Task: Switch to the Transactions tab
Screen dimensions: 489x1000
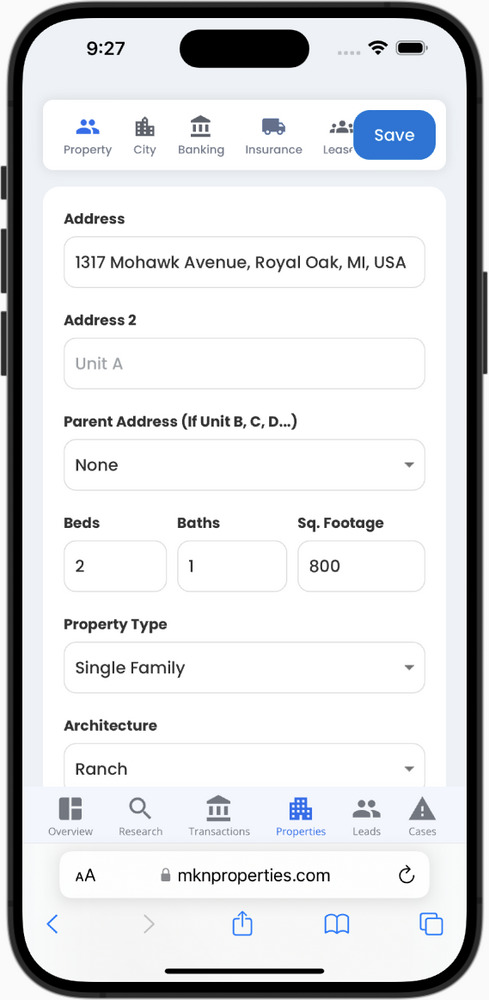Action: pyautogui.click(x=219, y=816)
